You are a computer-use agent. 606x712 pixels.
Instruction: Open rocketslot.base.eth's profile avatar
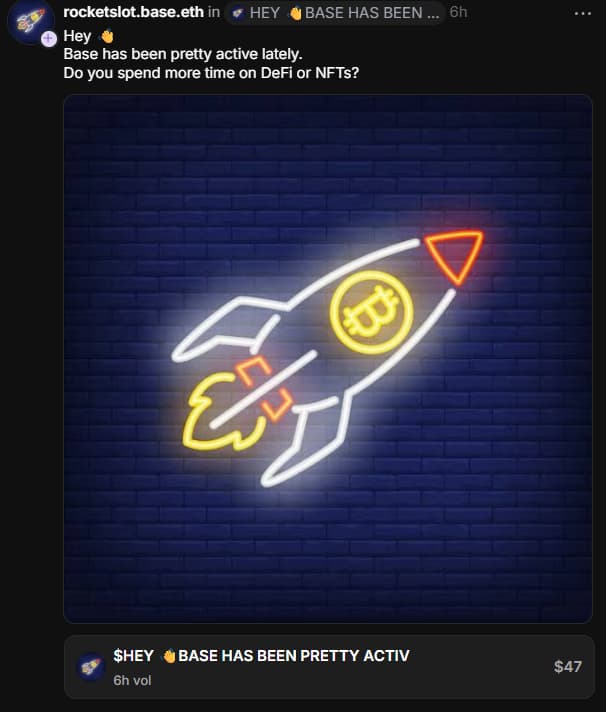click(29, 20)
